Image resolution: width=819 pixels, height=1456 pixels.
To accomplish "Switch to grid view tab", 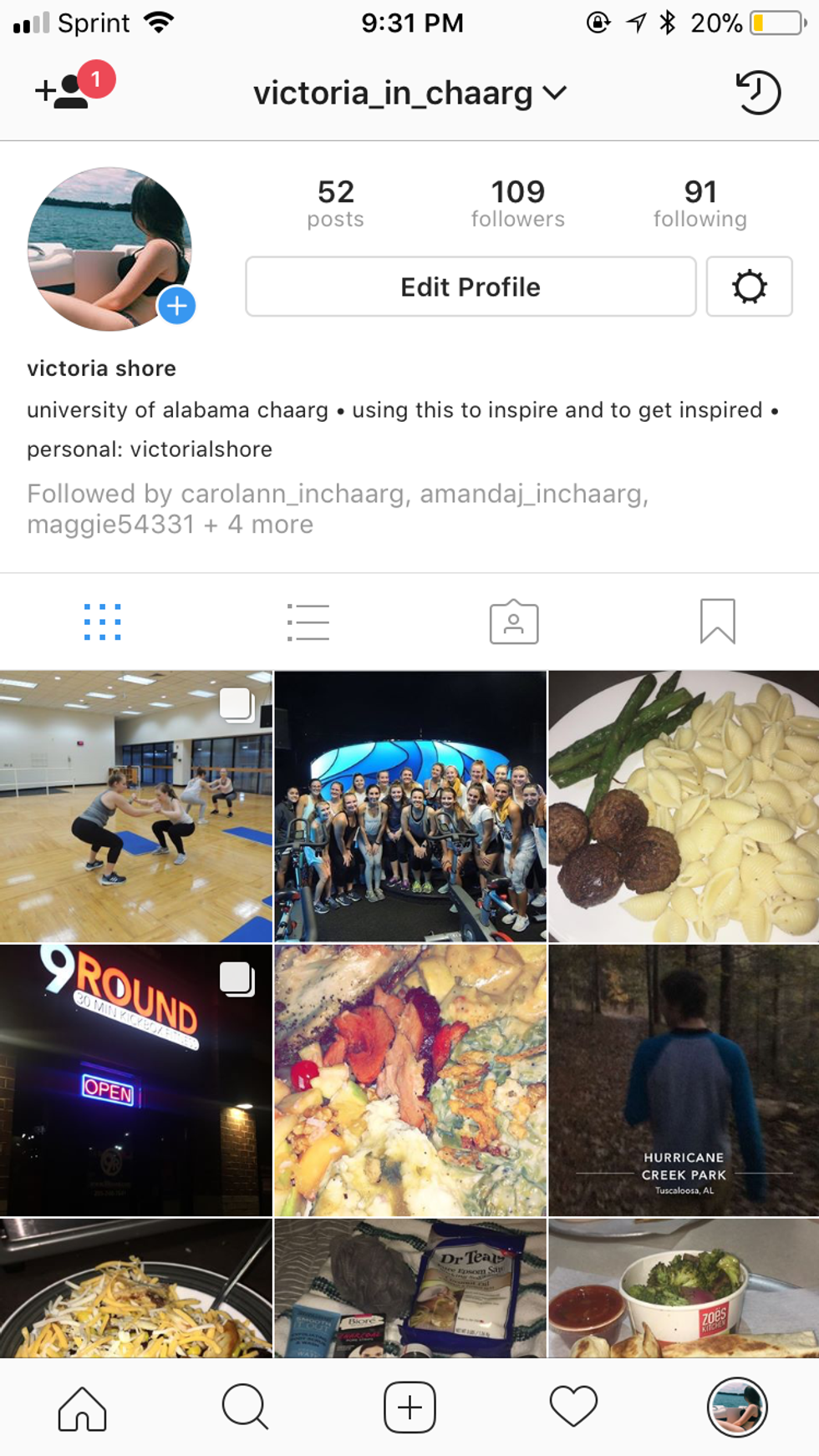I will (x=103, y=622).
